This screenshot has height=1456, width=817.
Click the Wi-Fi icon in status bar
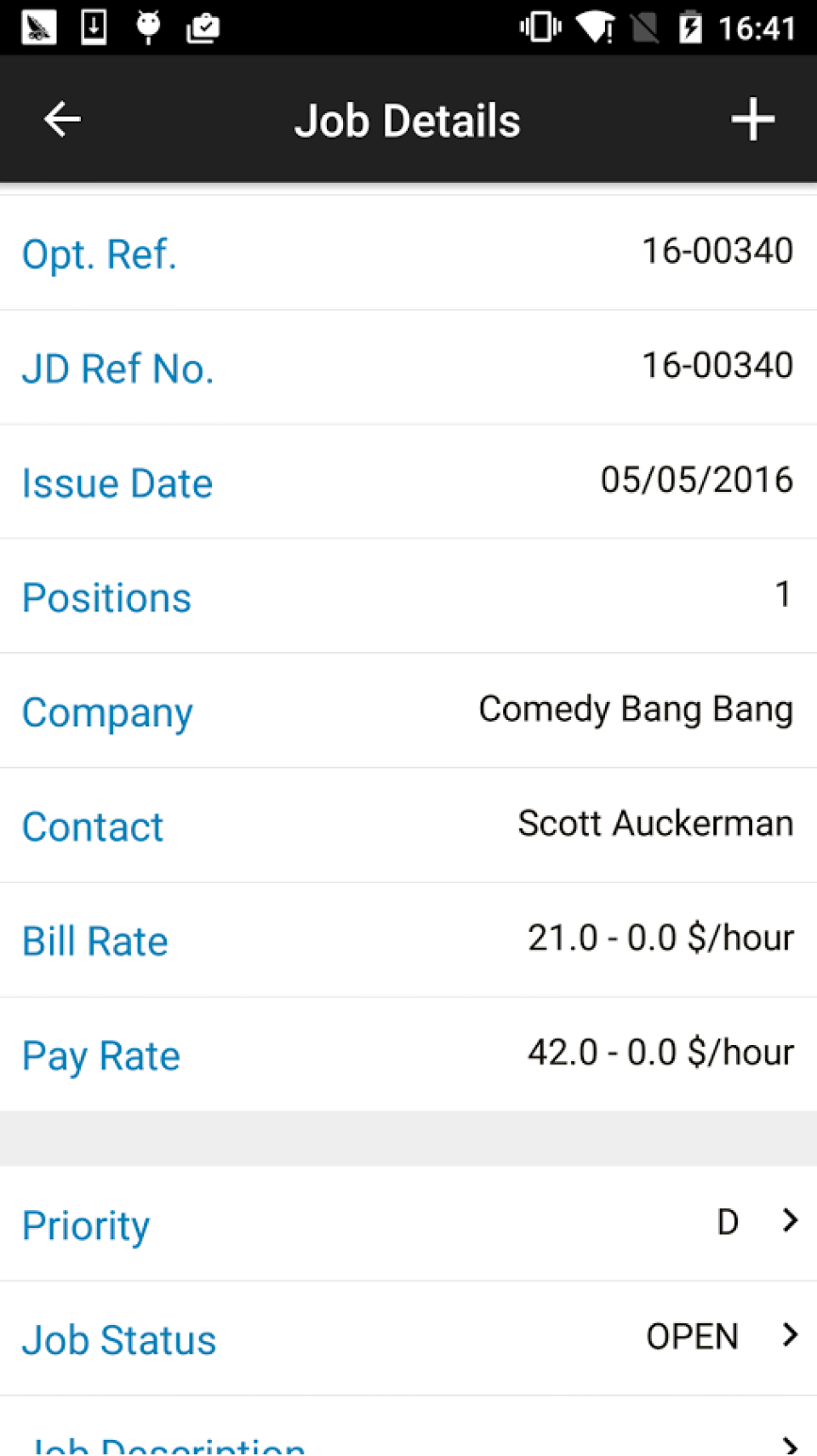coord(597,26)
